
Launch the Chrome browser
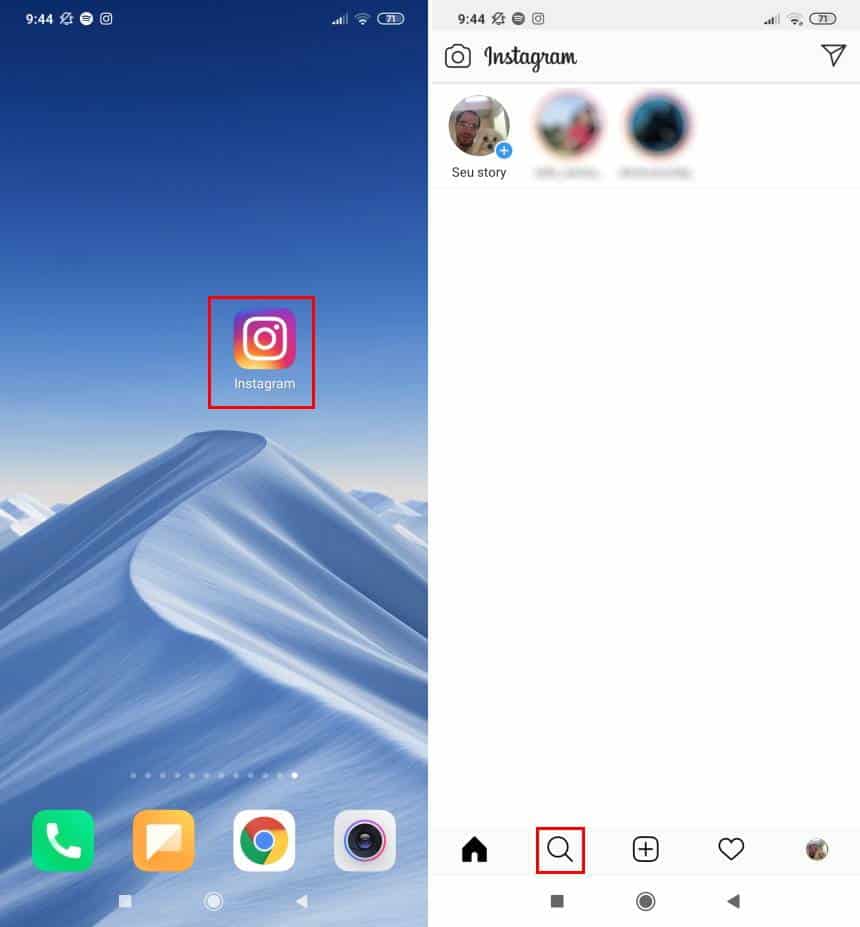tap(264, 841)
